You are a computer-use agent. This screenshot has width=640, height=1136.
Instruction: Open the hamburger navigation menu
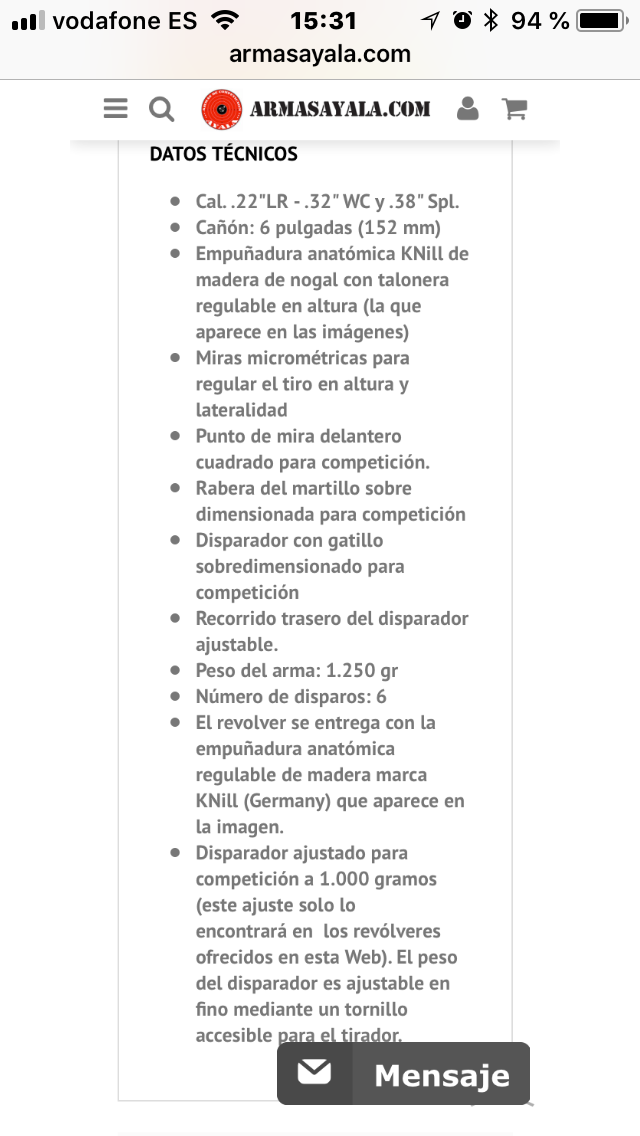115,108
